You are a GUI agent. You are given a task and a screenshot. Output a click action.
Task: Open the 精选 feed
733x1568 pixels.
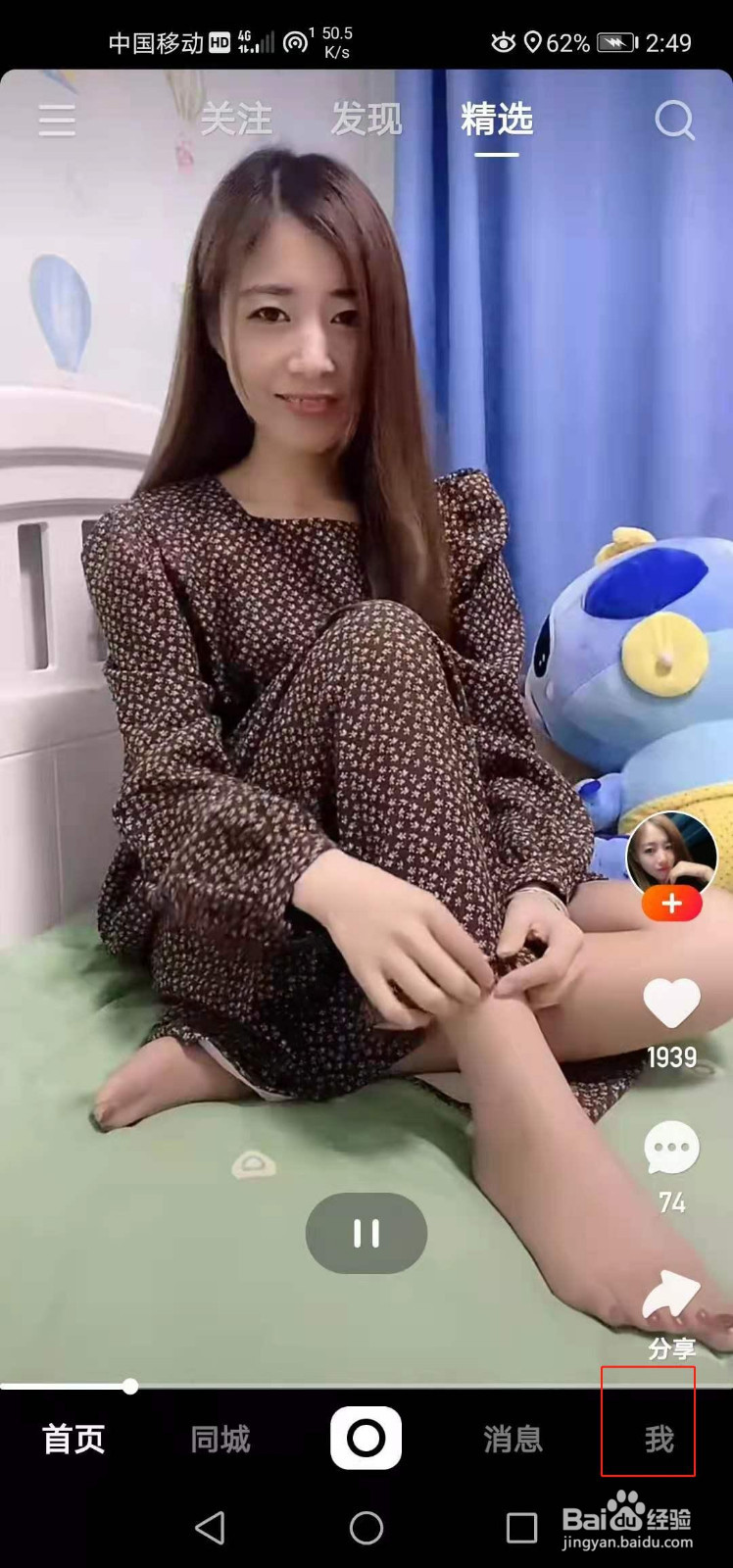pos(496,120)
